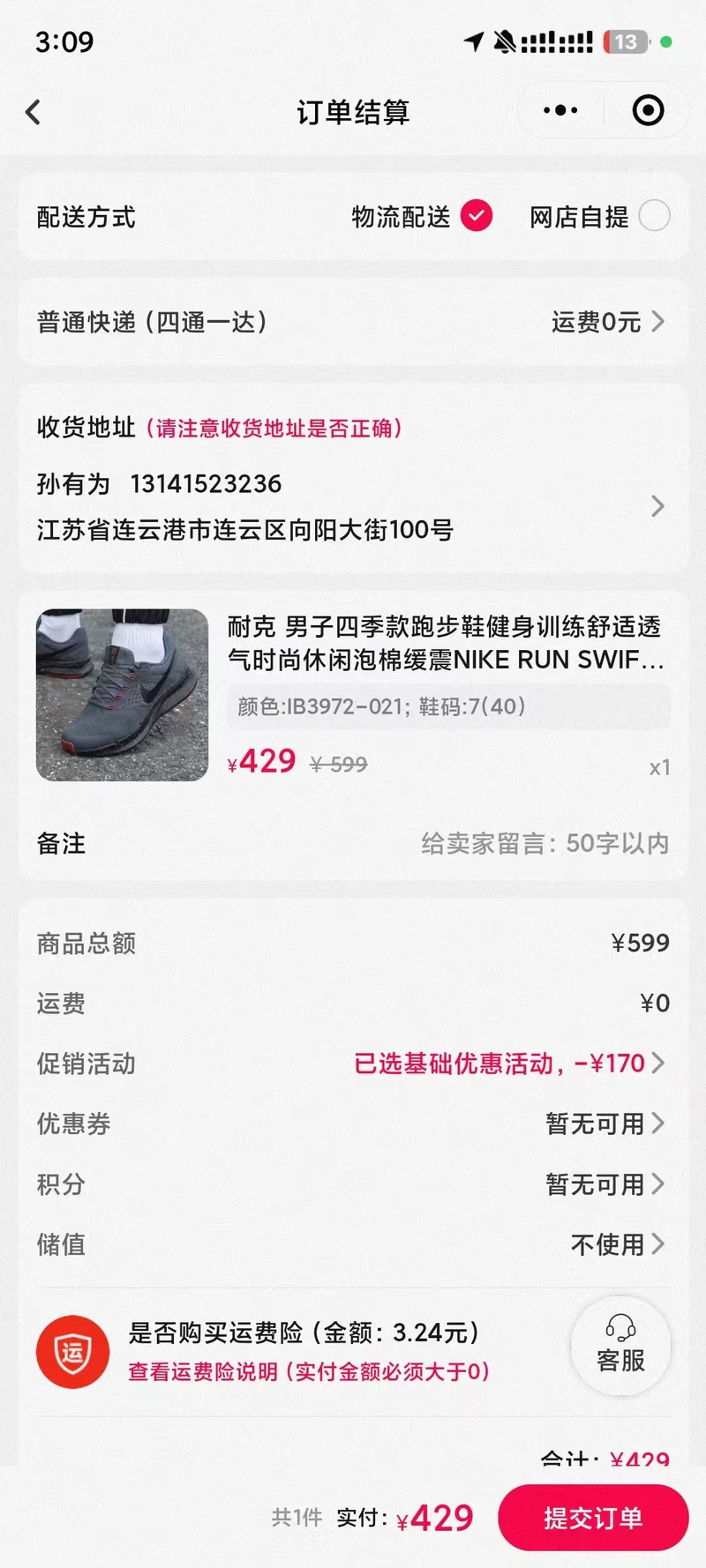Contact 客服 customer service
Screen dimensions: 706x1568
click(x=620, y=1346)
